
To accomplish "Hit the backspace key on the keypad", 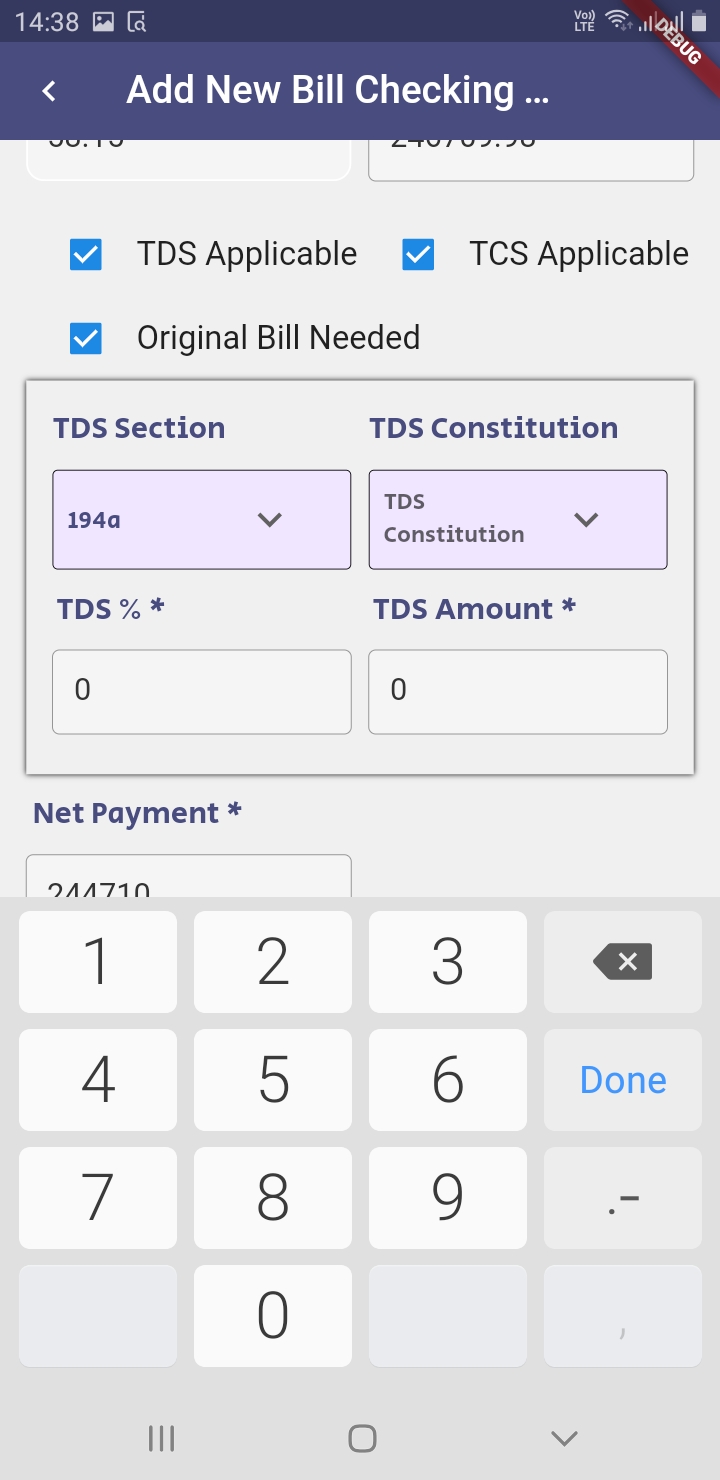I will 623,962.
